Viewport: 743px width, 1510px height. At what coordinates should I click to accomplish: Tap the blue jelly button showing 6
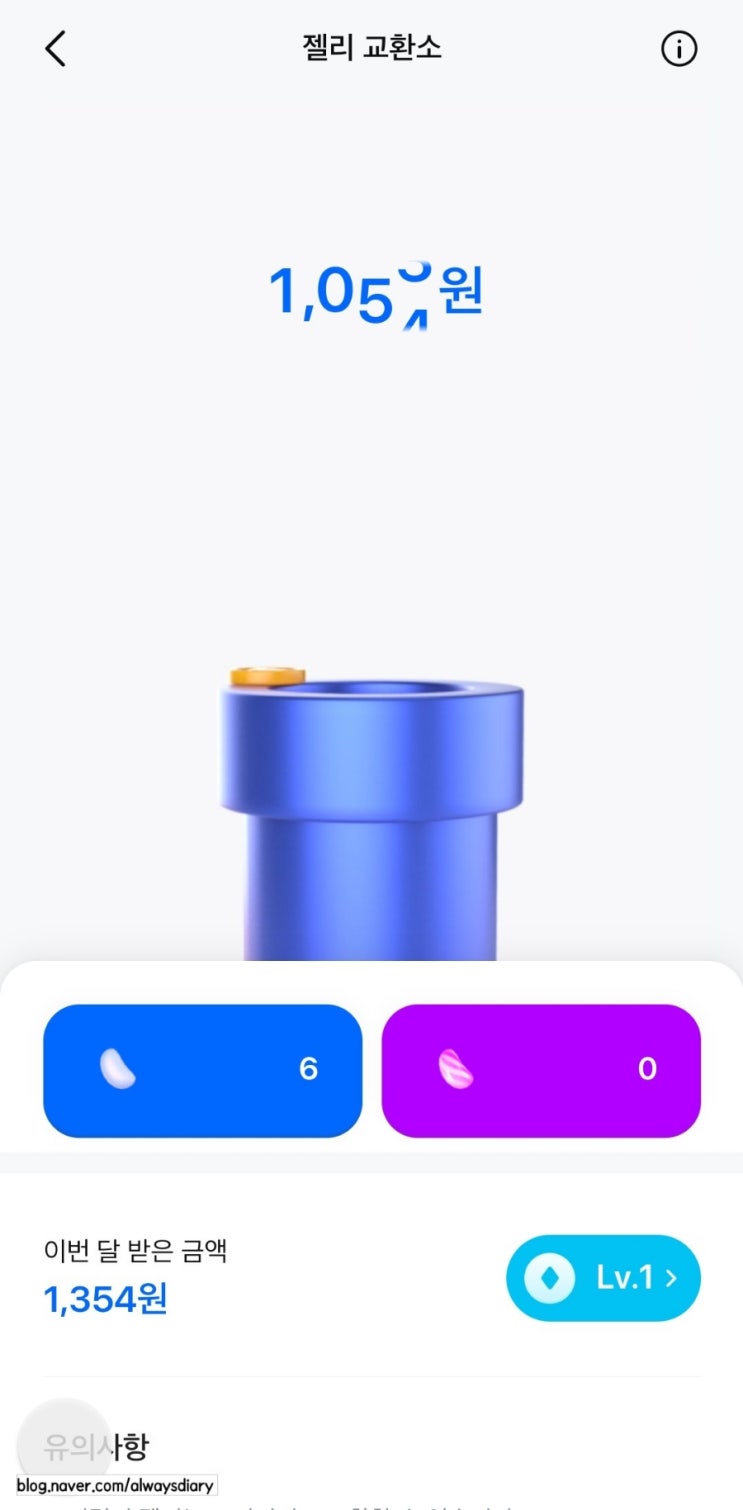(202, 1070)
